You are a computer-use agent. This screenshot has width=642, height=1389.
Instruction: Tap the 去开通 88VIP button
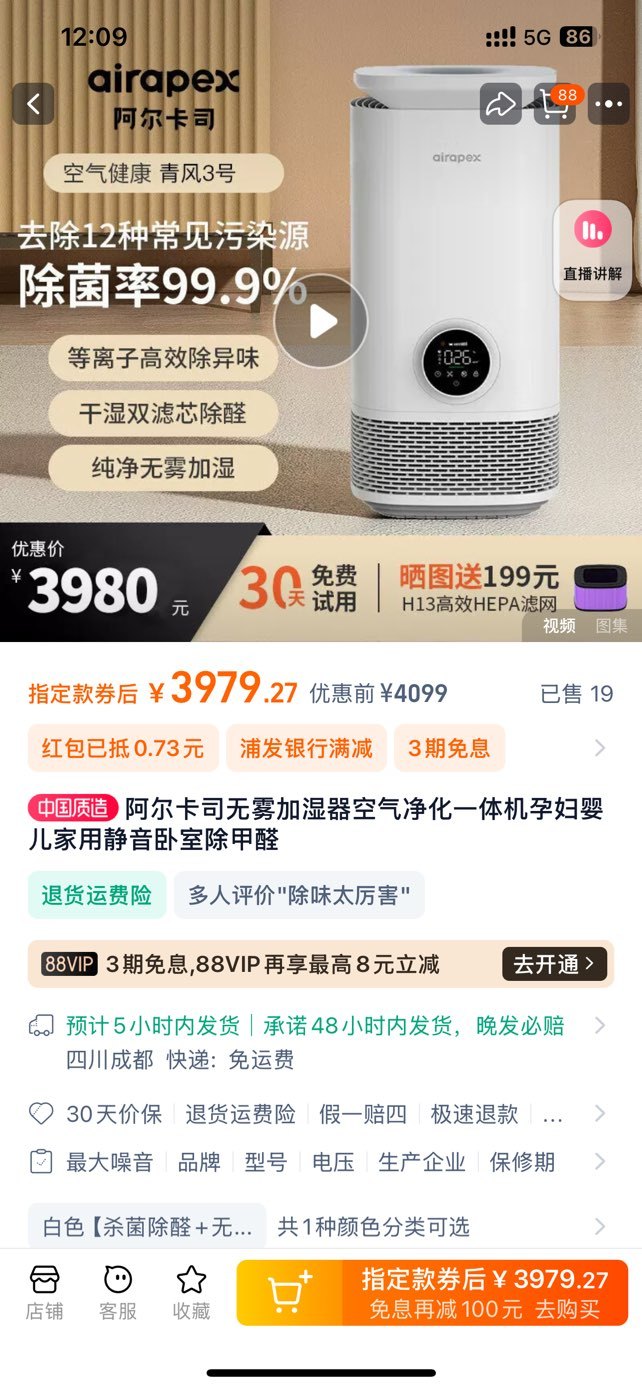555,964
